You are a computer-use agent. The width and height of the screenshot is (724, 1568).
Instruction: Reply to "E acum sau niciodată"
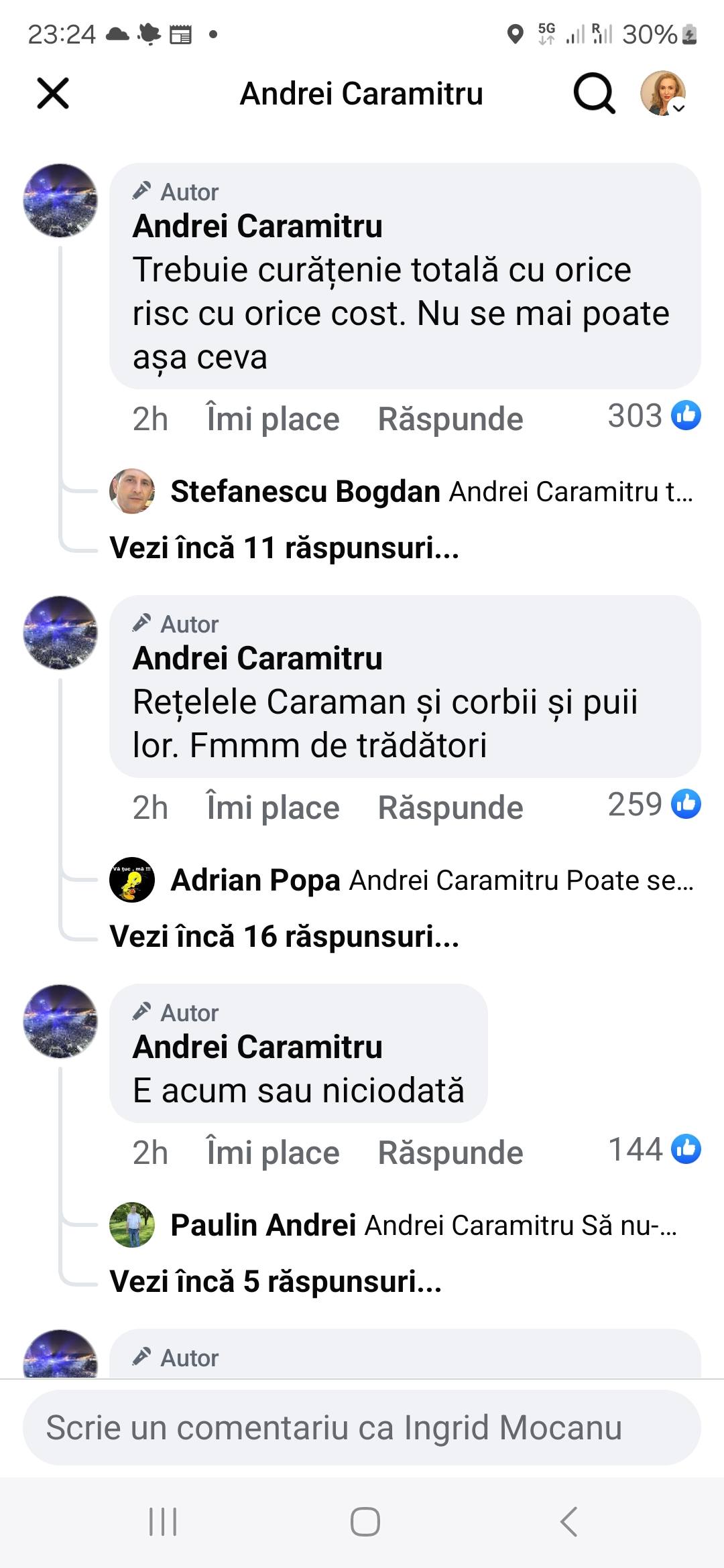(x=450, y=1153)
